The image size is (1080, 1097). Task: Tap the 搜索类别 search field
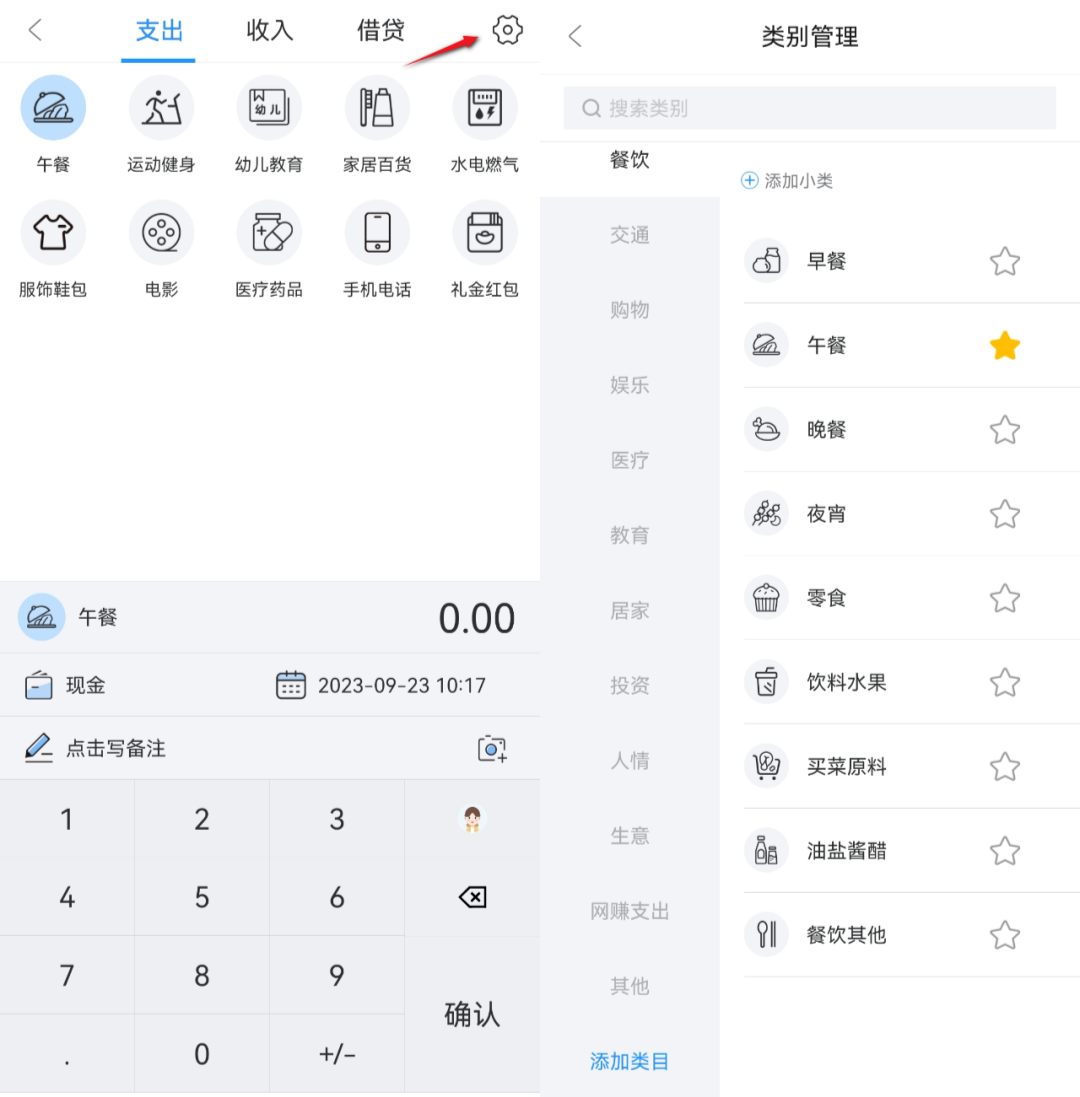809,108
